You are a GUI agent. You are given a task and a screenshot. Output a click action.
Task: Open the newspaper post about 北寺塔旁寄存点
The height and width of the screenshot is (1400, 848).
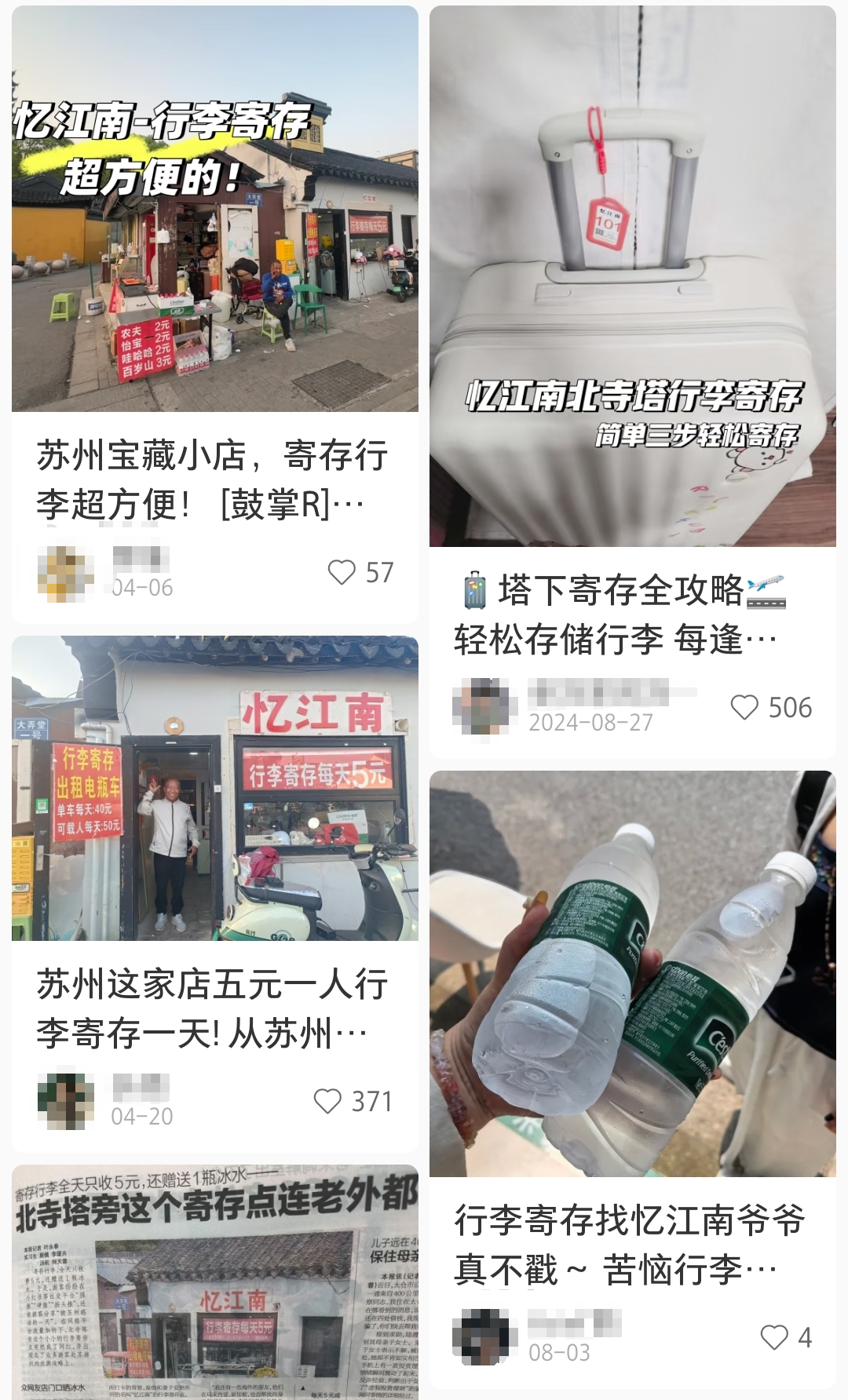click(214, 1282)
